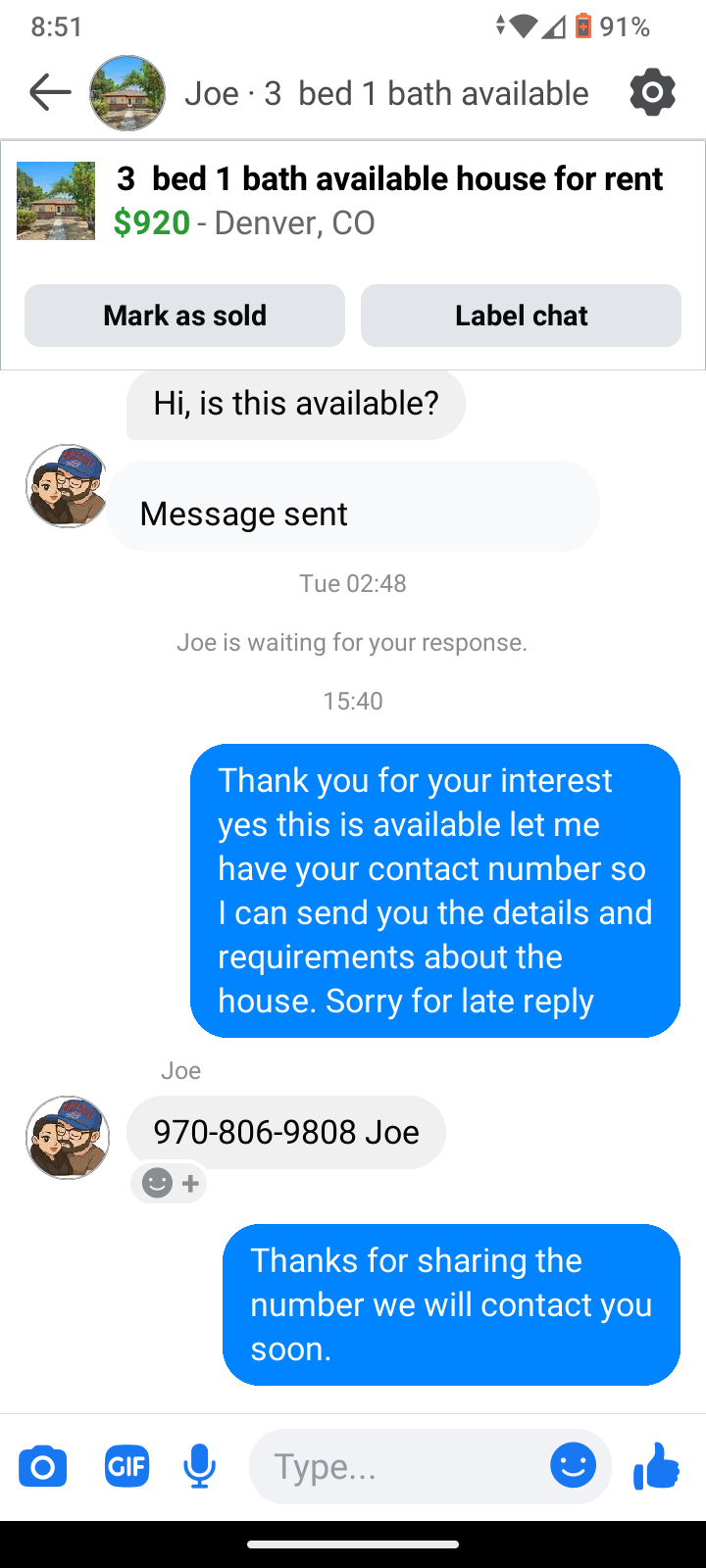Record a voice message with microphone

pos(200,1467)
